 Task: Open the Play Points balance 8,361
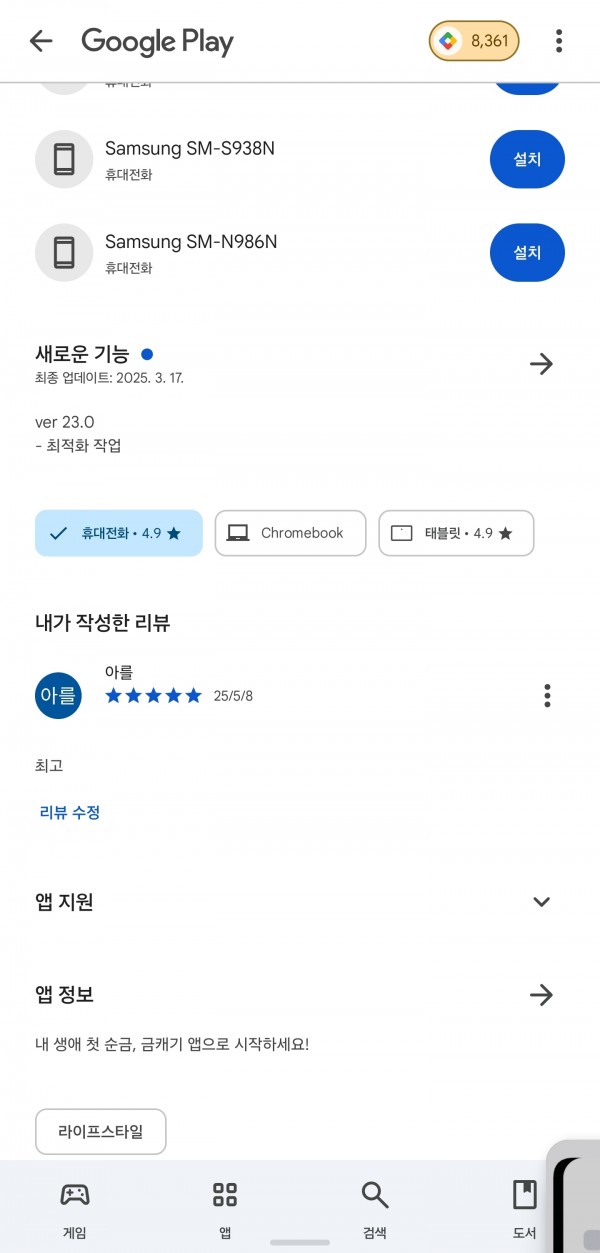click(x=474, y=41)
